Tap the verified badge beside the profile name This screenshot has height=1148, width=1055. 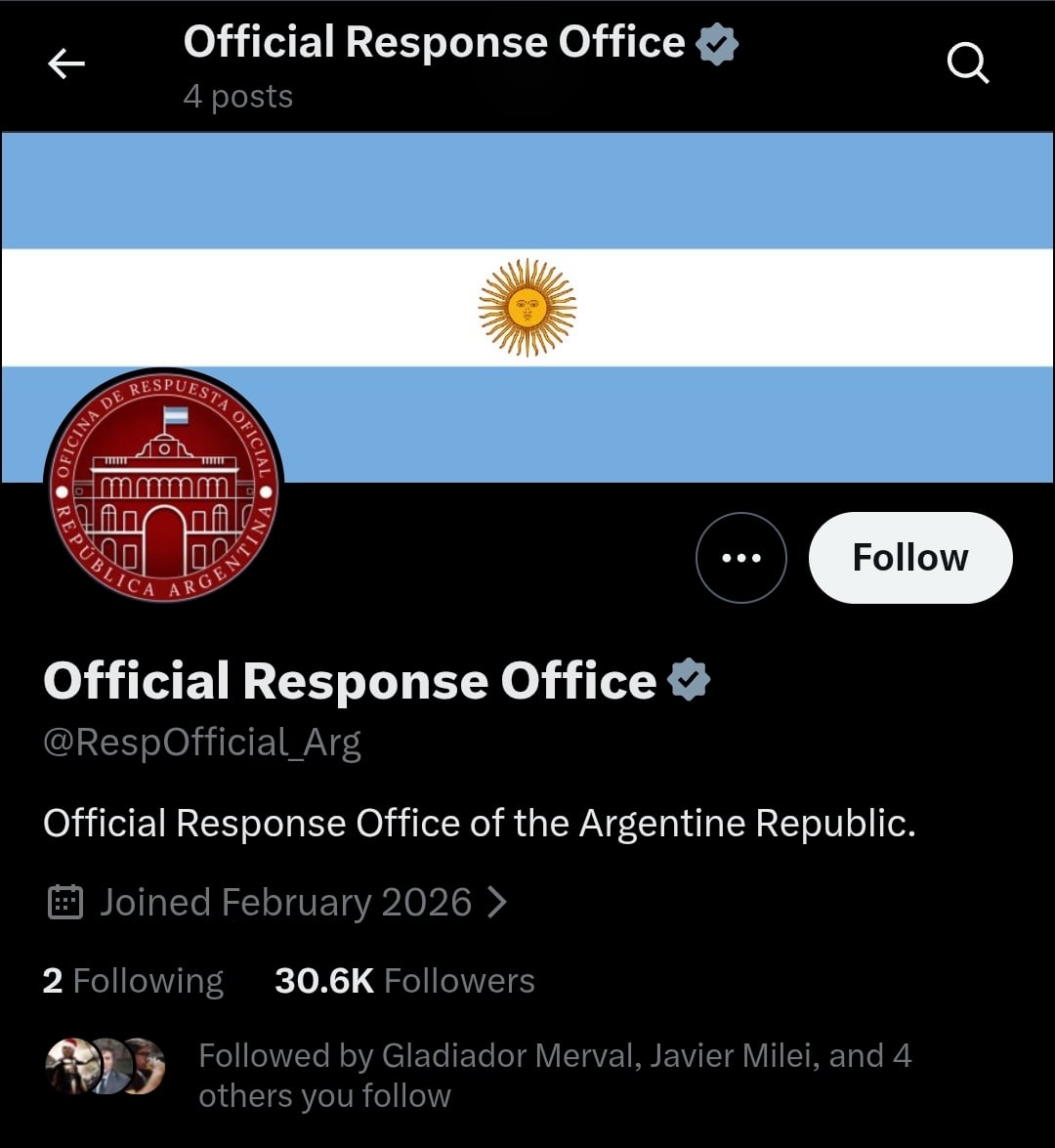[x=690, y=681]
